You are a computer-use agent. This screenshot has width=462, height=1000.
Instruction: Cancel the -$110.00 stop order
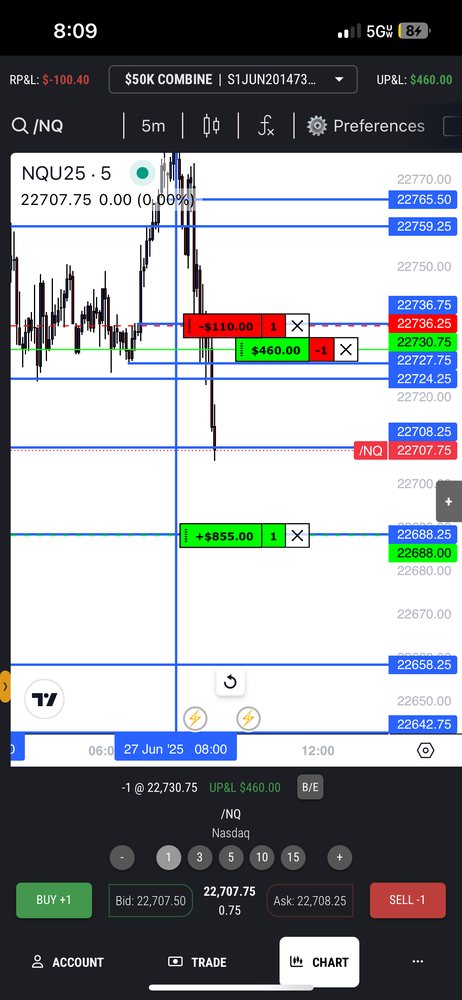point(297,327)
